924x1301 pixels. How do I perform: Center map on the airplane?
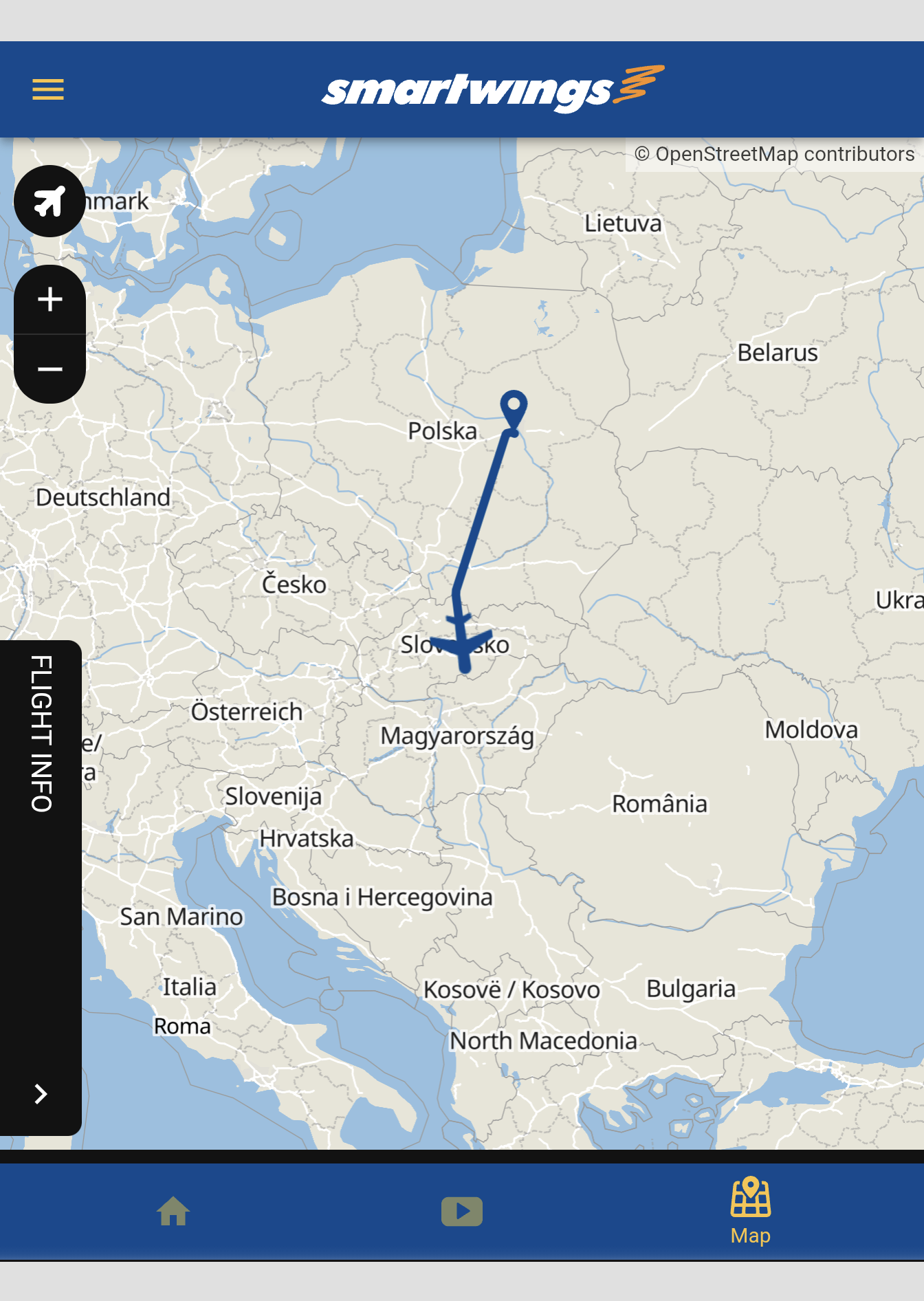pyautogui.click(x=49, y=201)
